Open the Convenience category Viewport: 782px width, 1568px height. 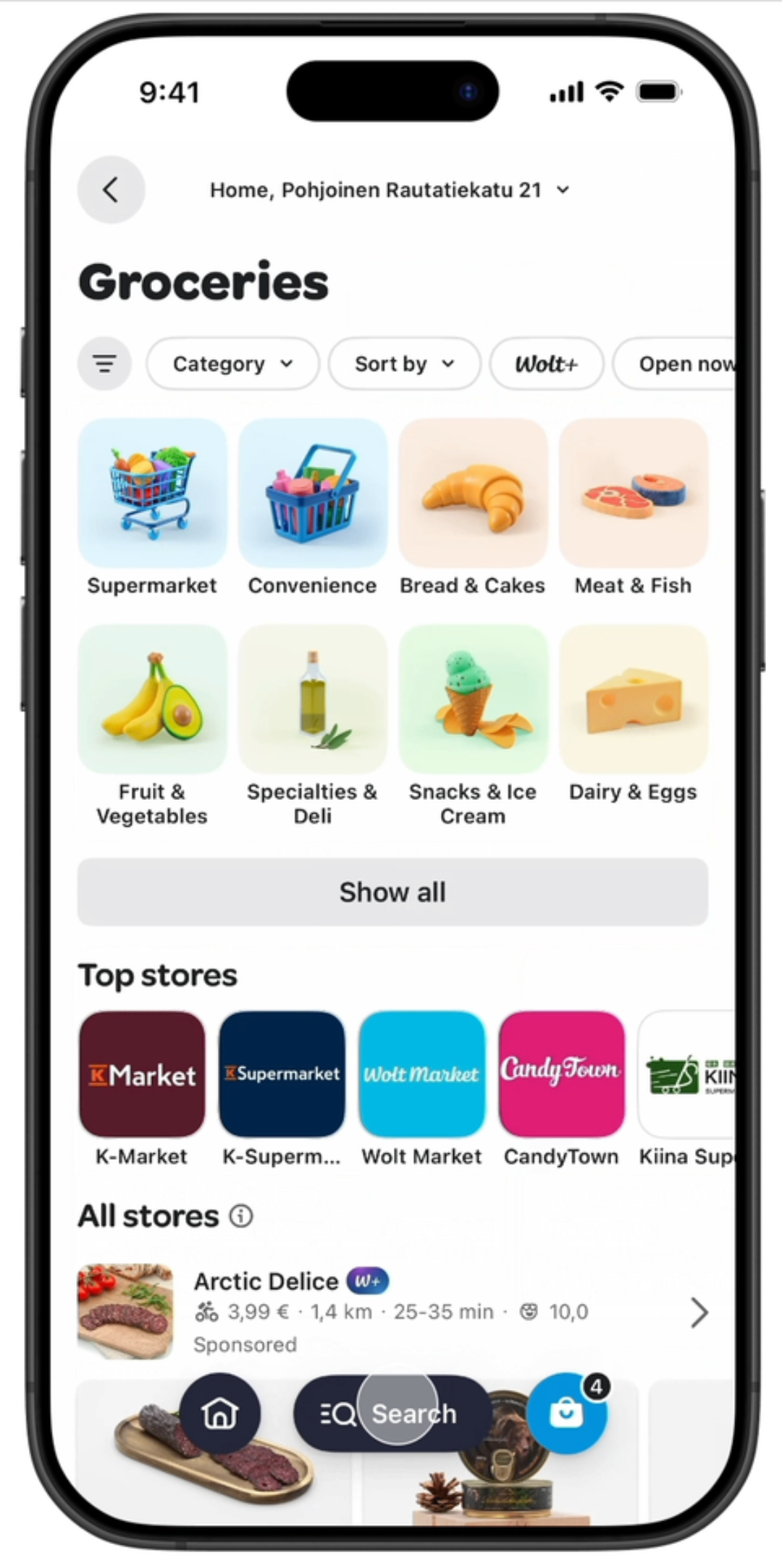pyautogui.click(x=312, y=507)
